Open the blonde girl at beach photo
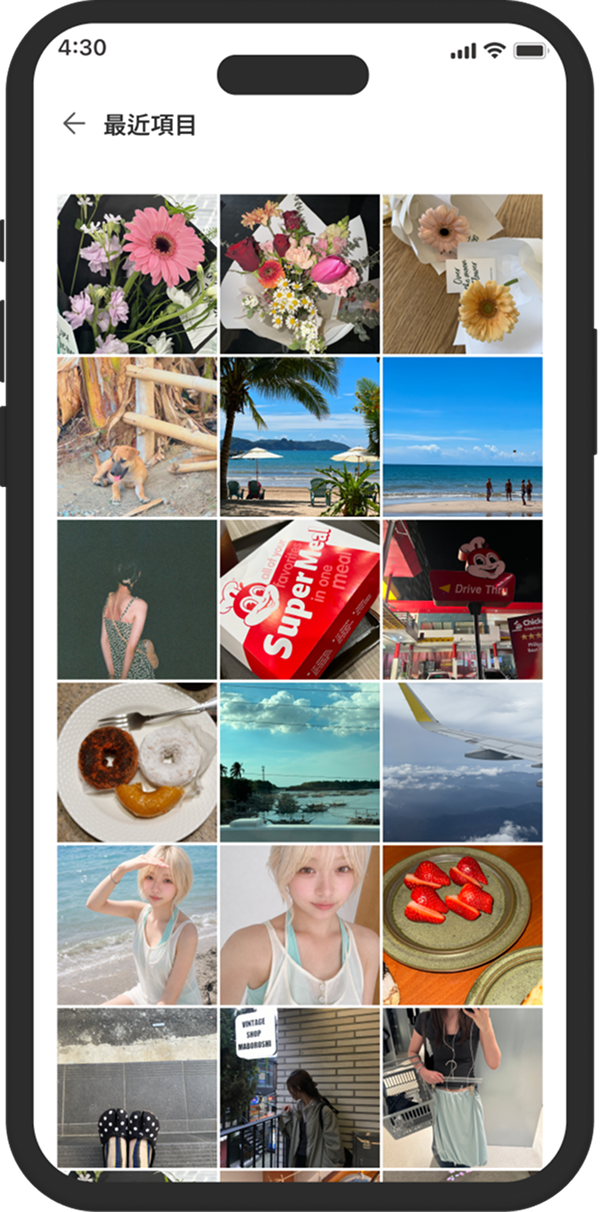The image size is (600, 1212). tap(137, 925)
